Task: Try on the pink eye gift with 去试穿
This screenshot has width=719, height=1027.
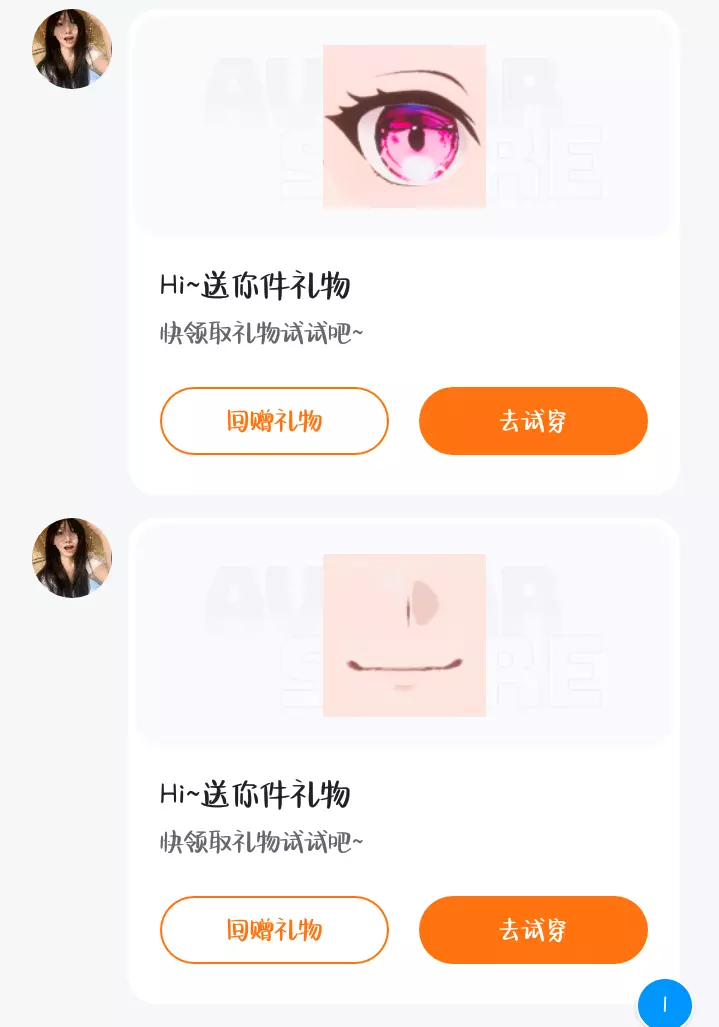Action: point(533,421)
